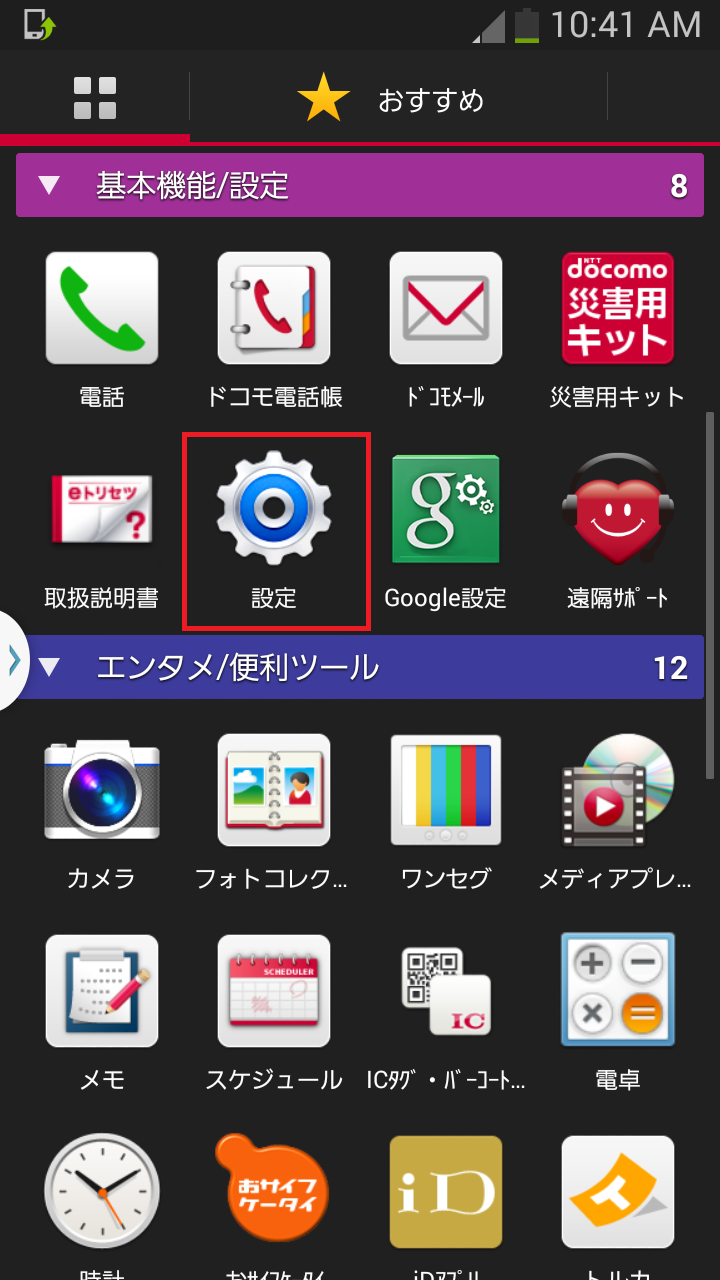Open the ワンセグ TV app

click(445, 790)
